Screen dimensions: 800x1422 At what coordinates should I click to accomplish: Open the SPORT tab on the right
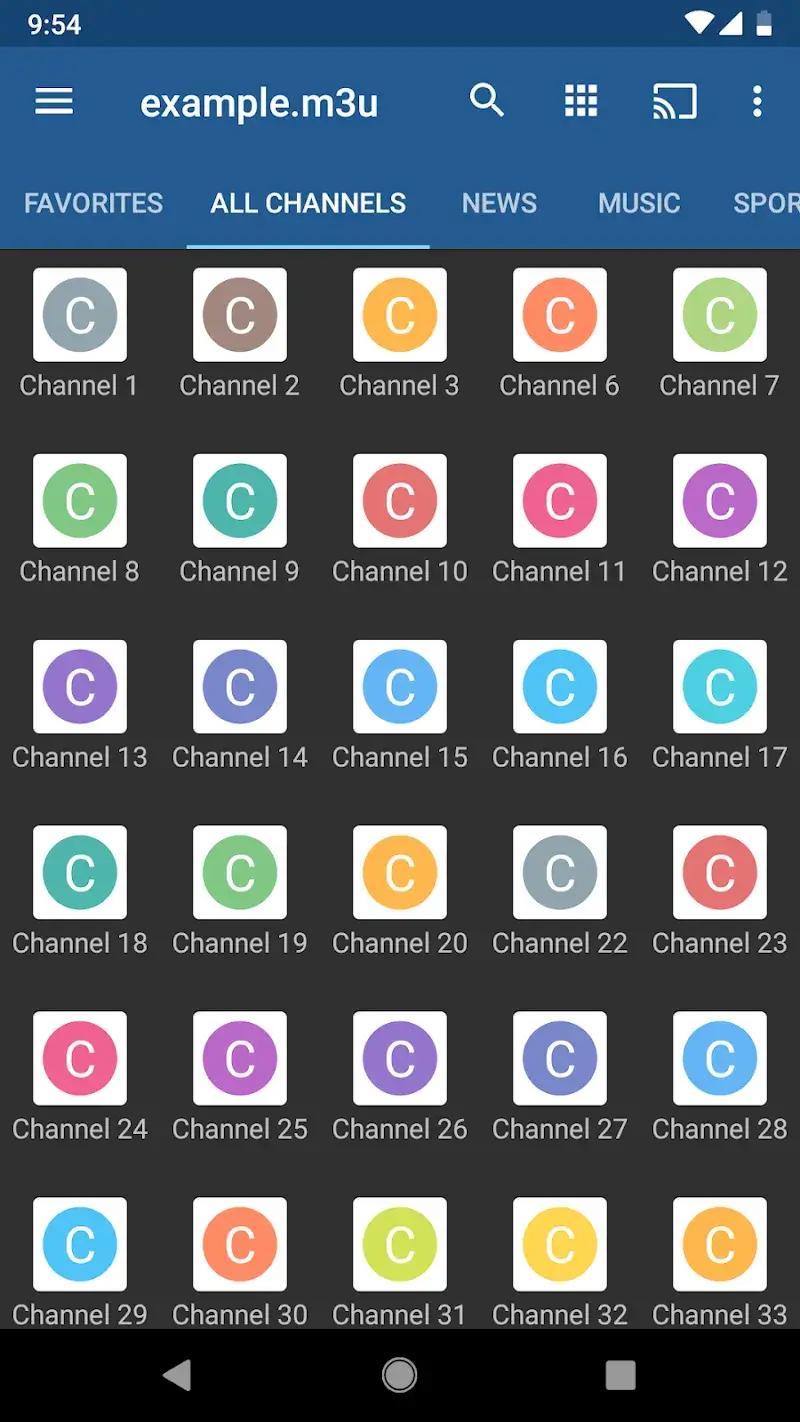[766, 203]
